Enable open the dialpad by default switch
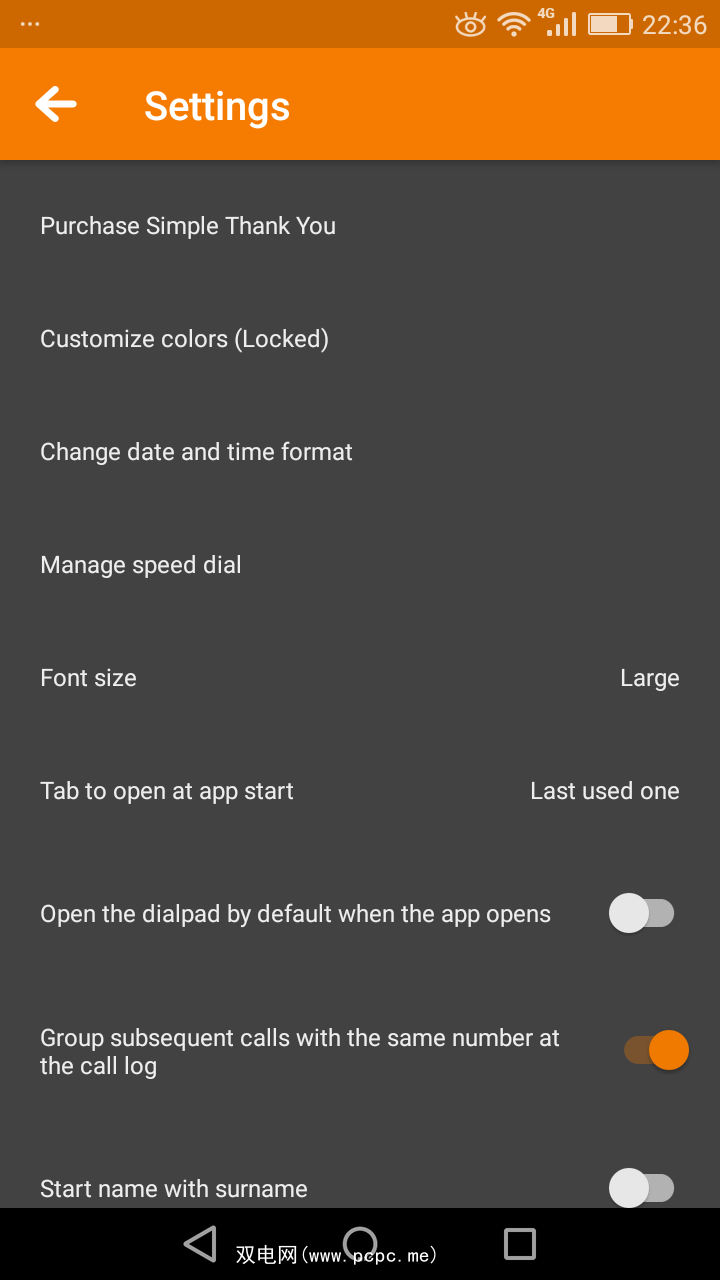 click(642, 913)
